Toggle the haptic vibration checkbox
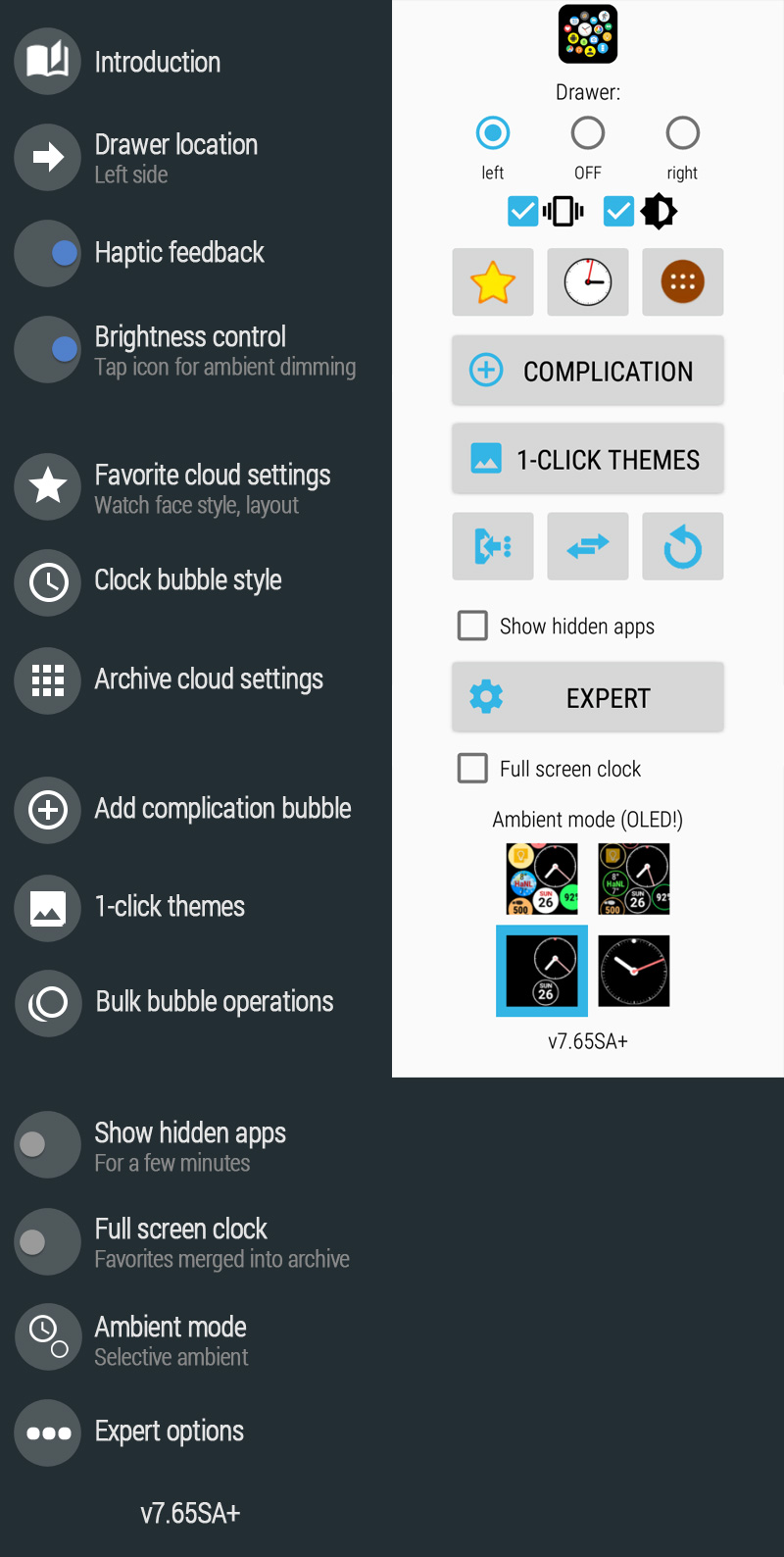 [523, 211]
